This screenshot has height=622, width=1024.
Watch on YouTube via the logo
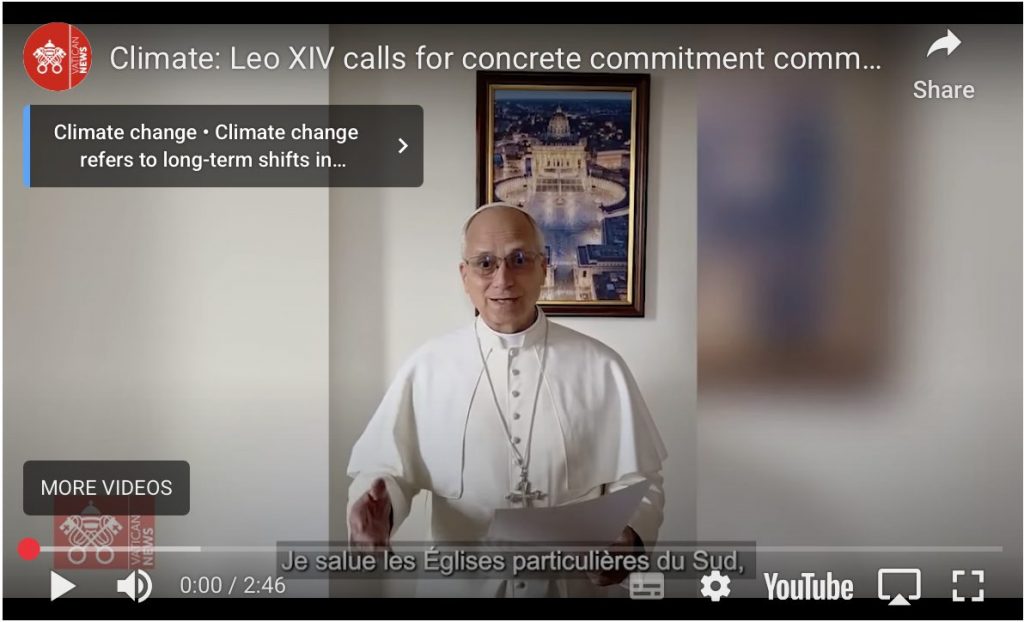click(x=808, y=587)
